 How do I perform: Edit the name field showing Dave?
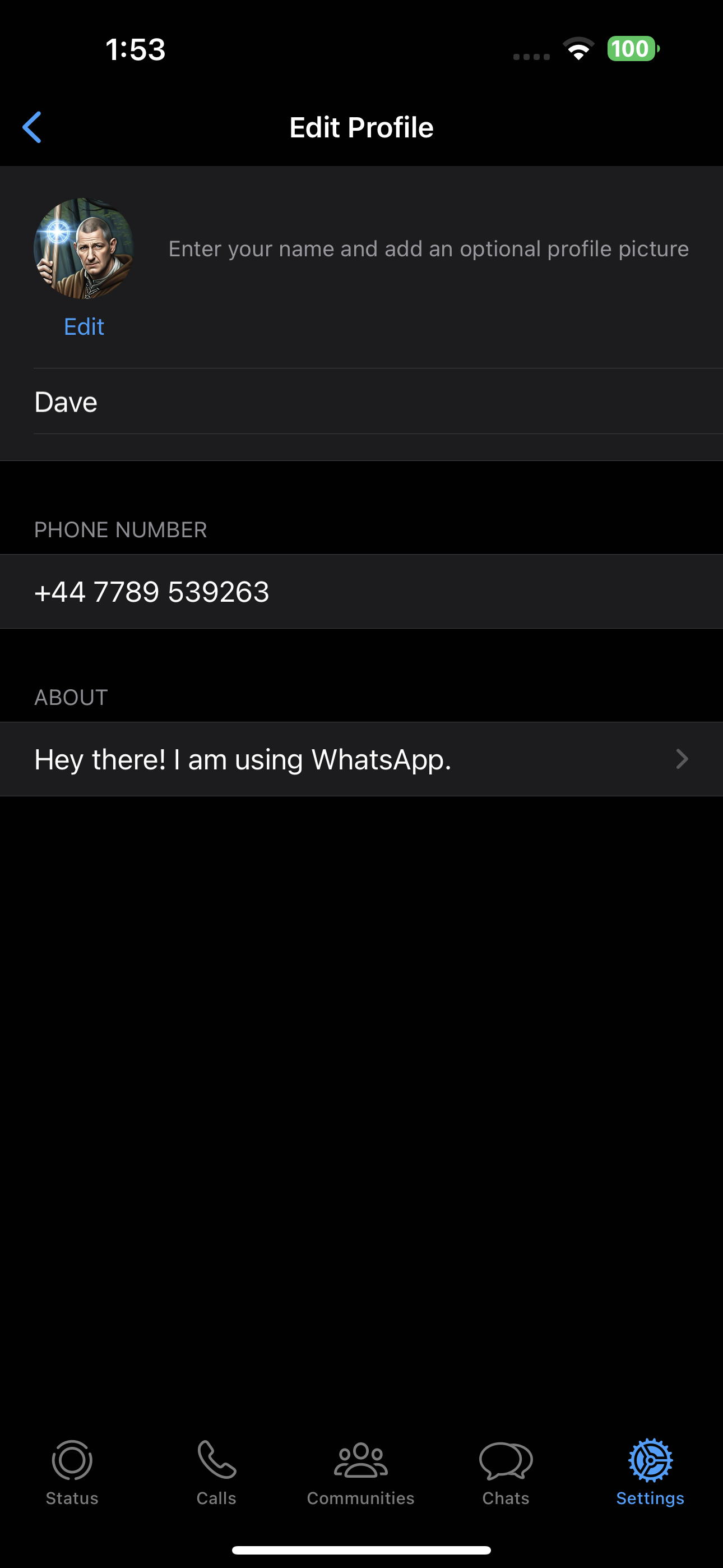click(x=378, y=402)
